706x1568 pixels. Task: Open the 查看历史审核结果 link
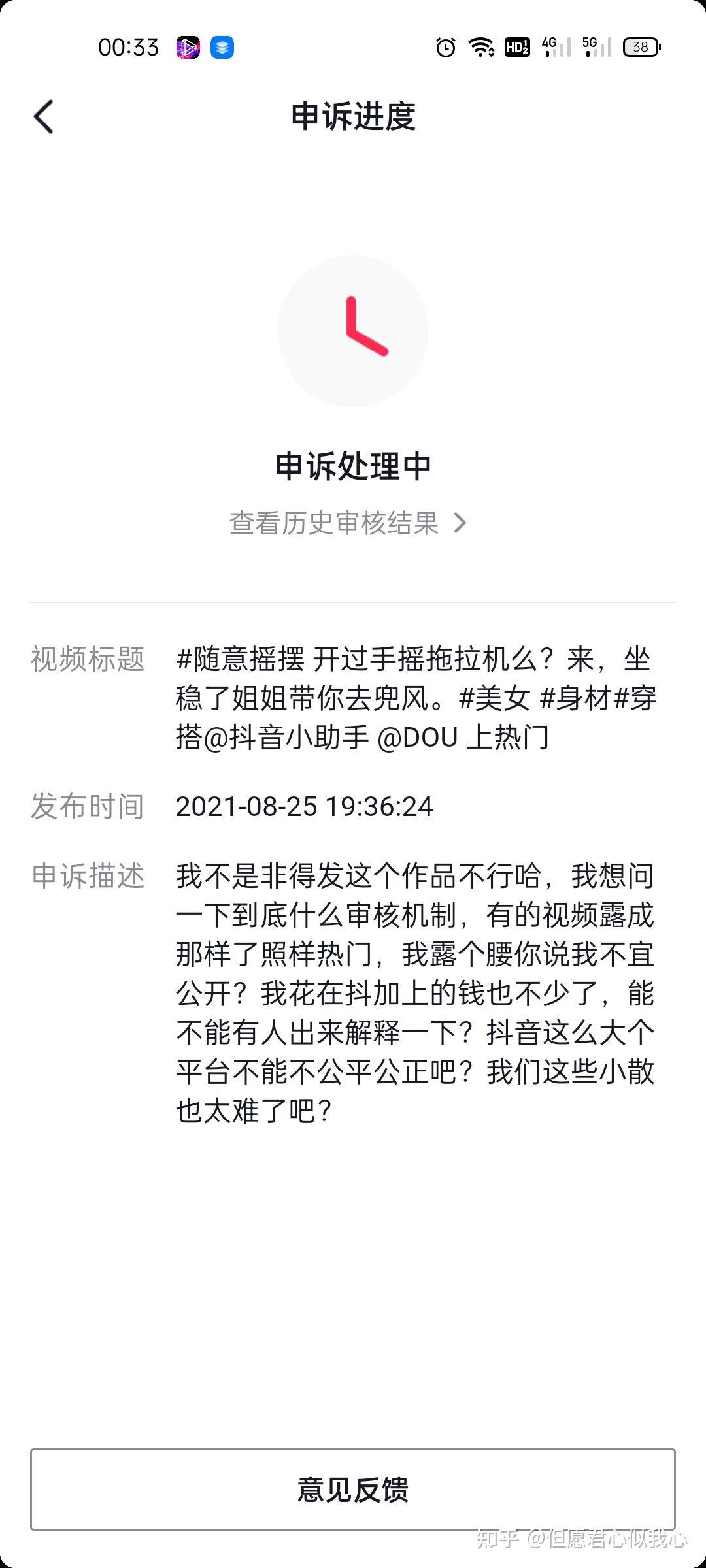click(333, 523)
